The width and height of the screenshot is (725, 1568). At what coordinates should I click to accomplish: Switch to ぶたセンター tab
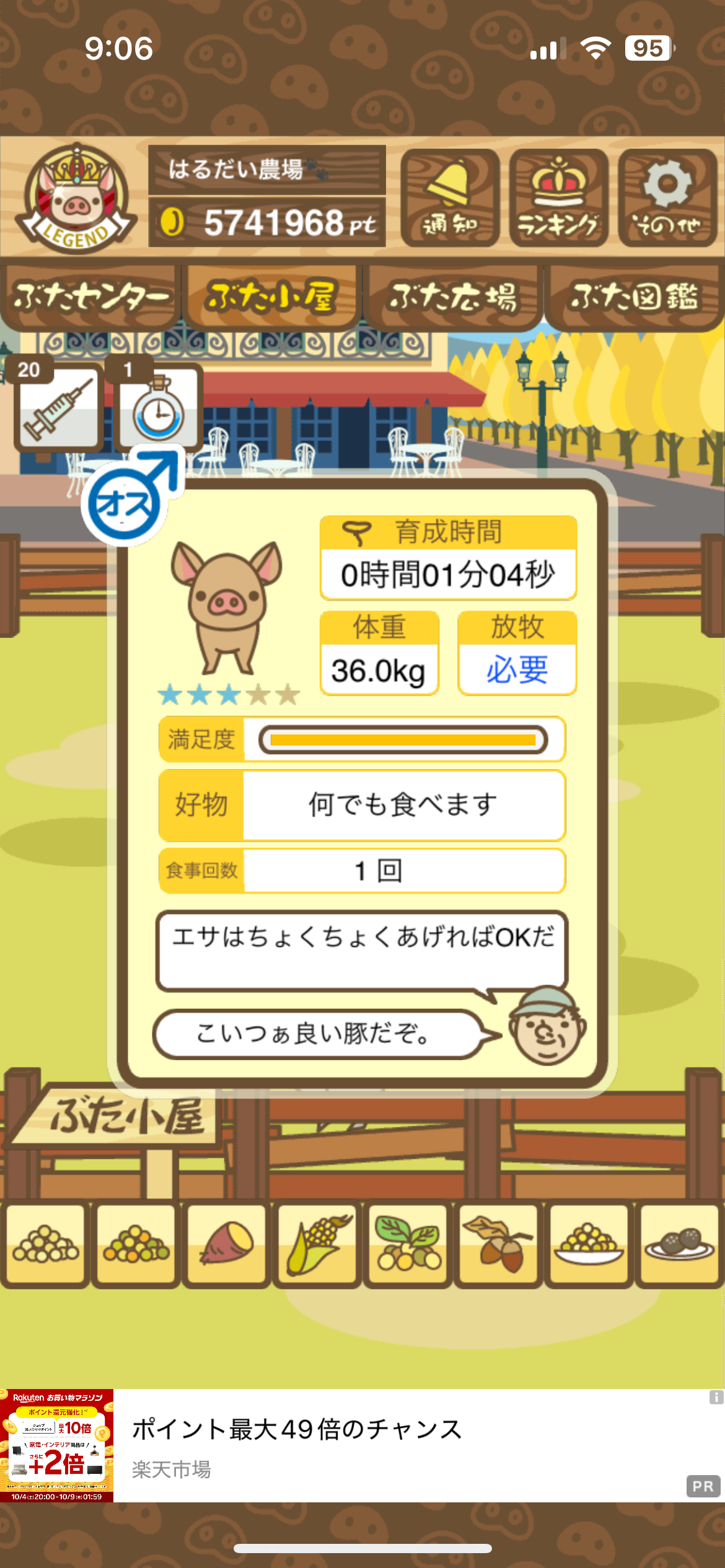pos(90,297)
